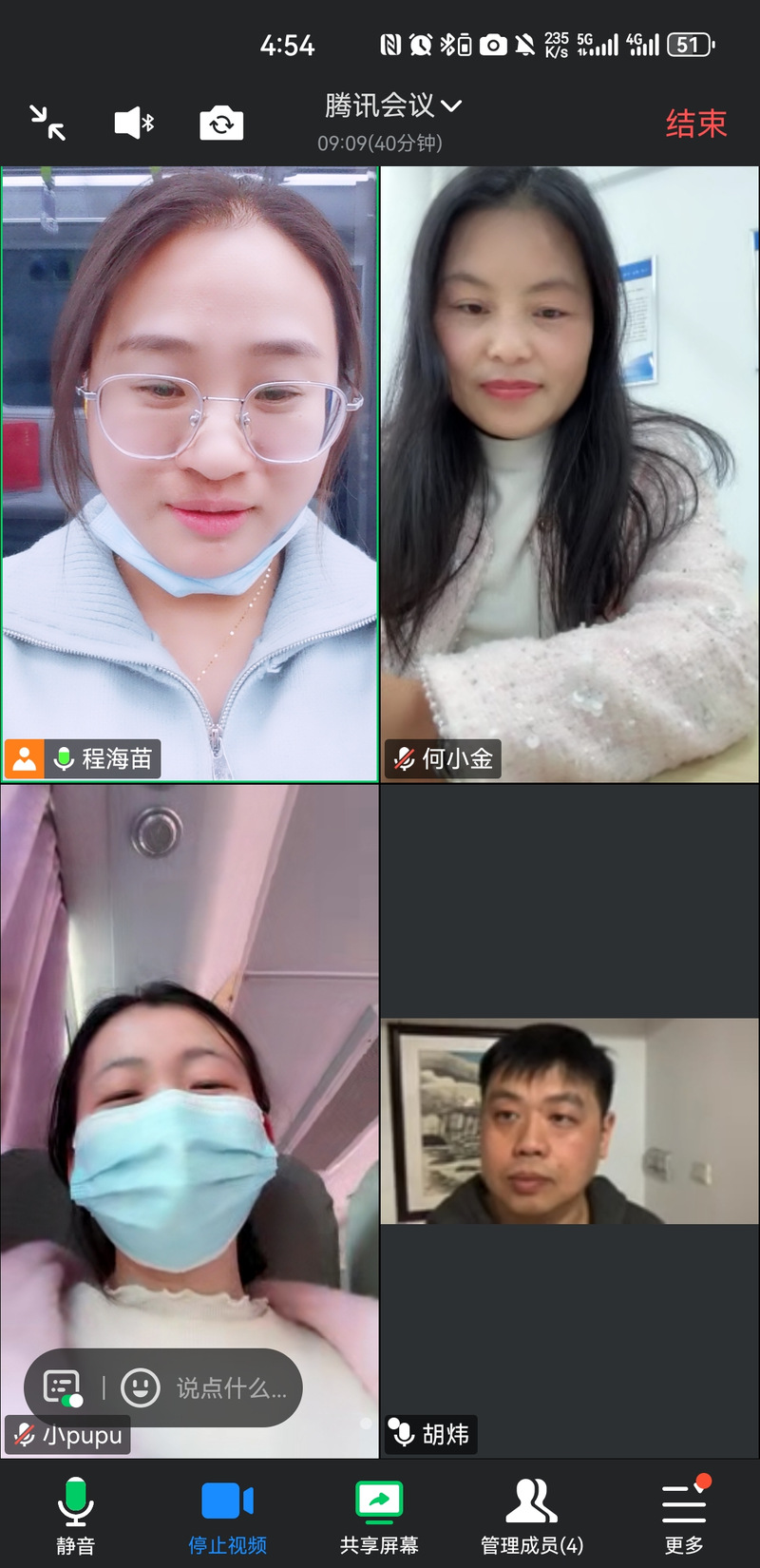Open the 更多 more options menu

pos(684,1516)
